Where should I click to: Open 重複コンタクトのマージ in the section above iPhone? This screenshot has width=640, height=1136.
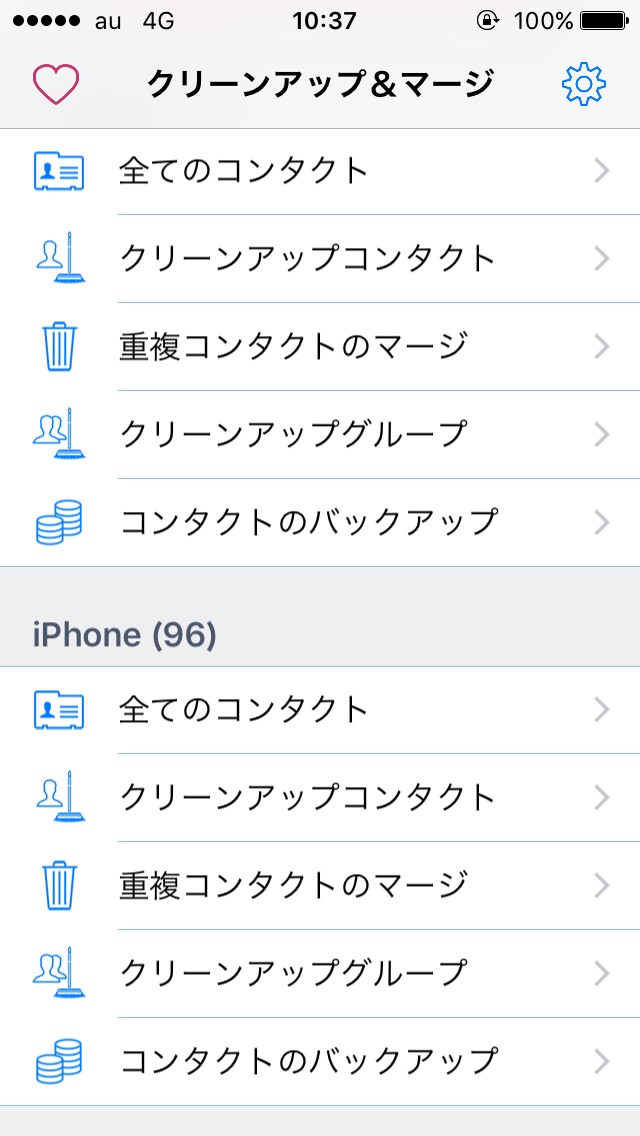(x=320, y=347)
